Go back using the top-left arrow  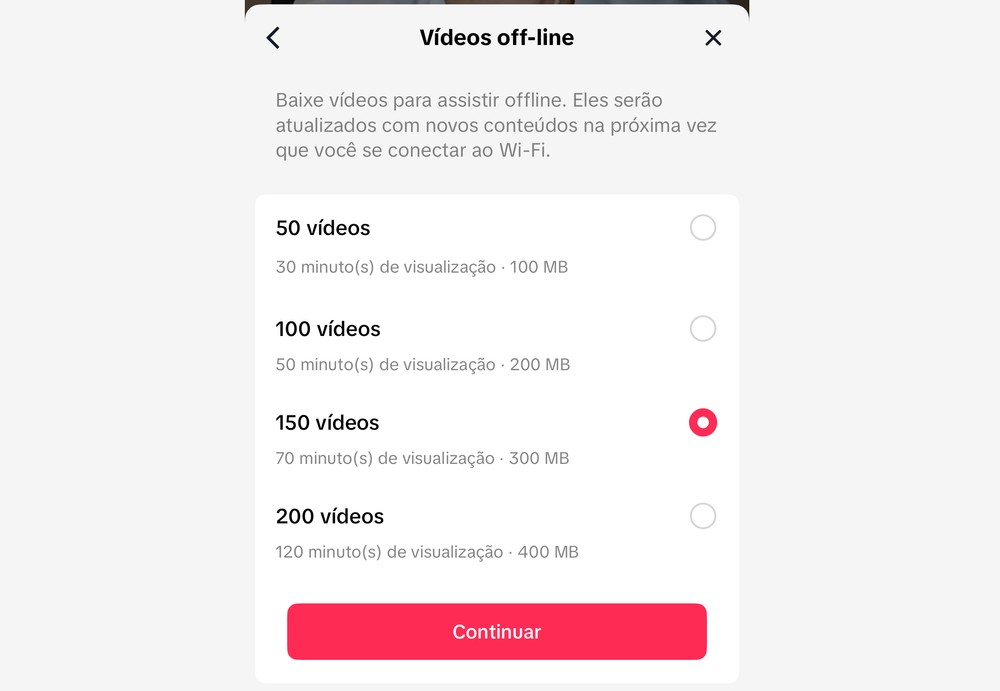[x=273, y=38]
